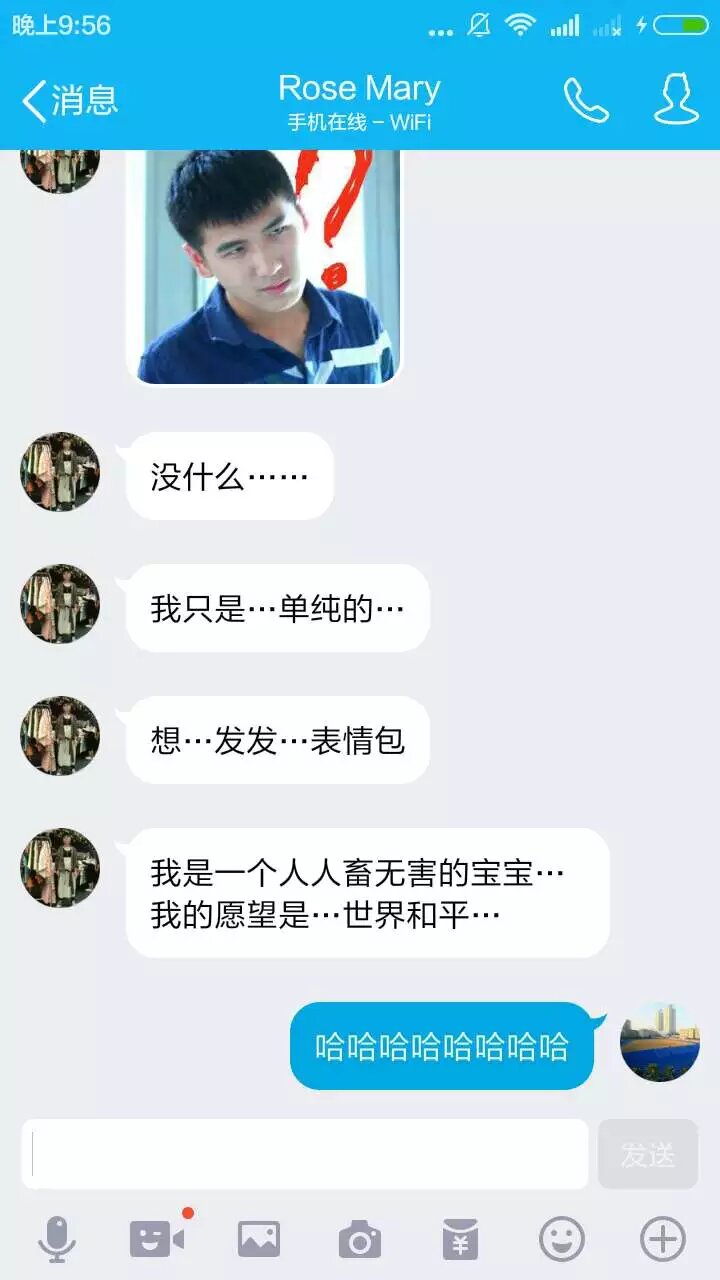
Task: Open the camera to take a photo
Action: [360, 1240]
